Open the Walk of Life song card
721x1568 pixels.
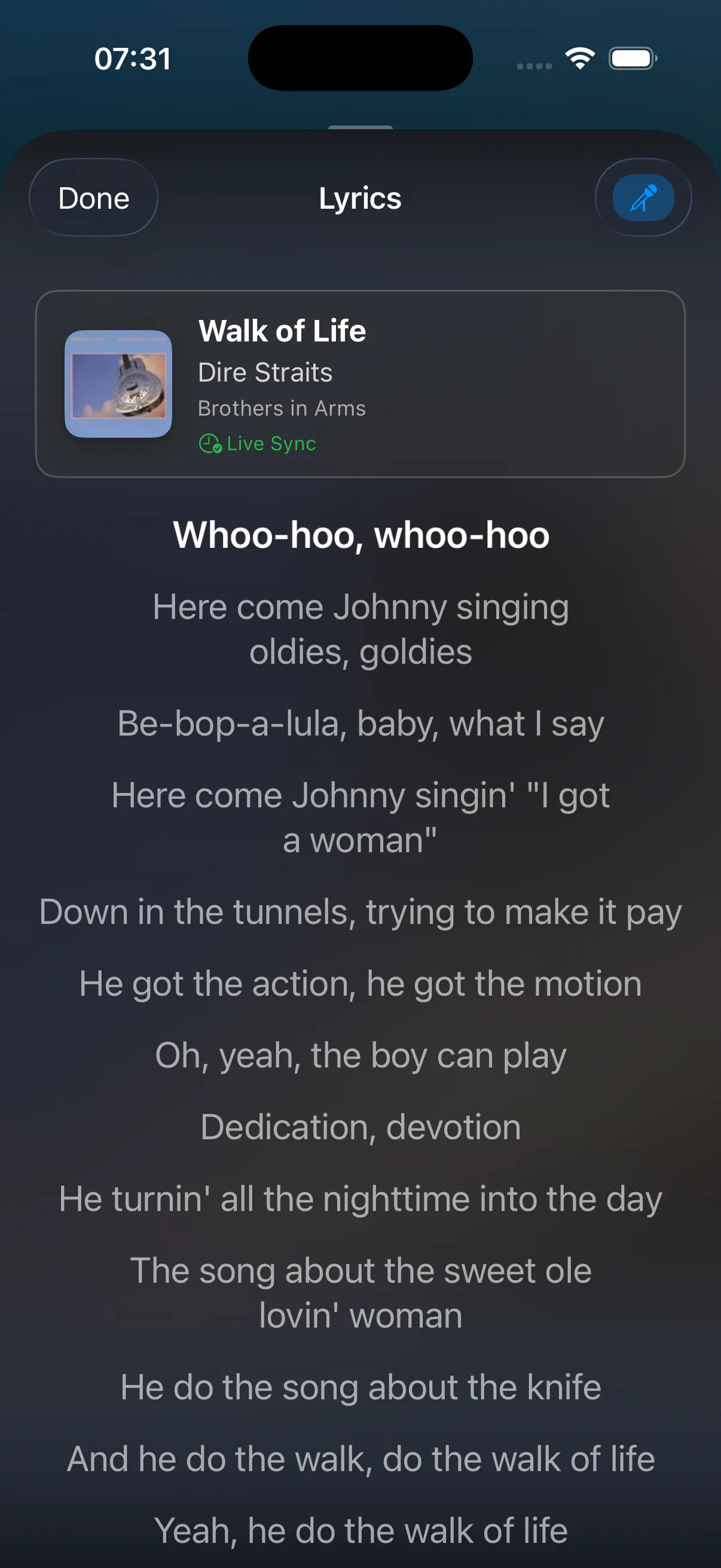coord(360,383)
